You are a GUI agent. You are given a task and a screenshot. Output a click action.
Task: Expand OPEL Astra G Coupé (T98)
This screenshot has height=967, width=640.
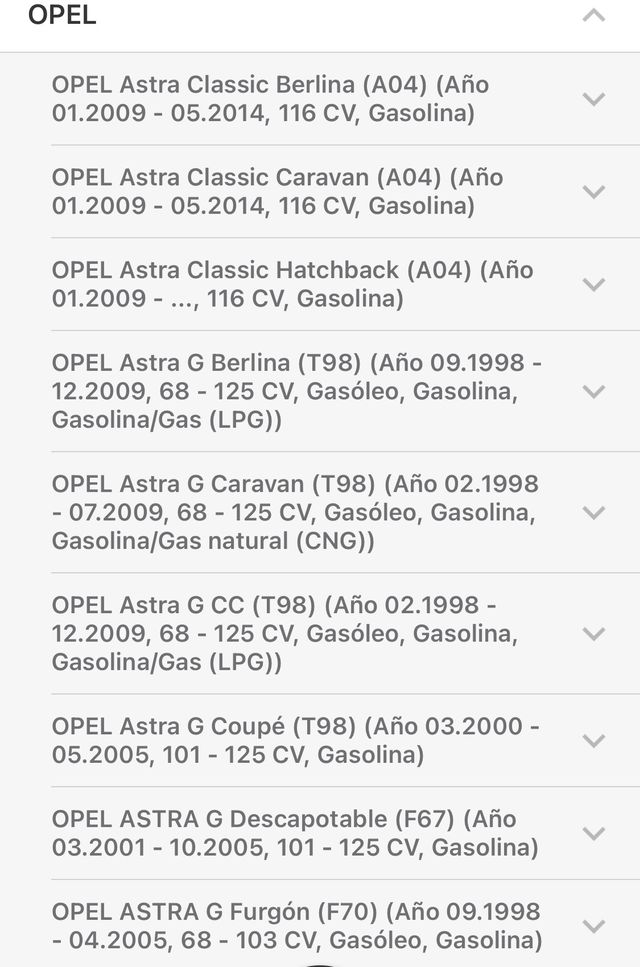(594, 741)
